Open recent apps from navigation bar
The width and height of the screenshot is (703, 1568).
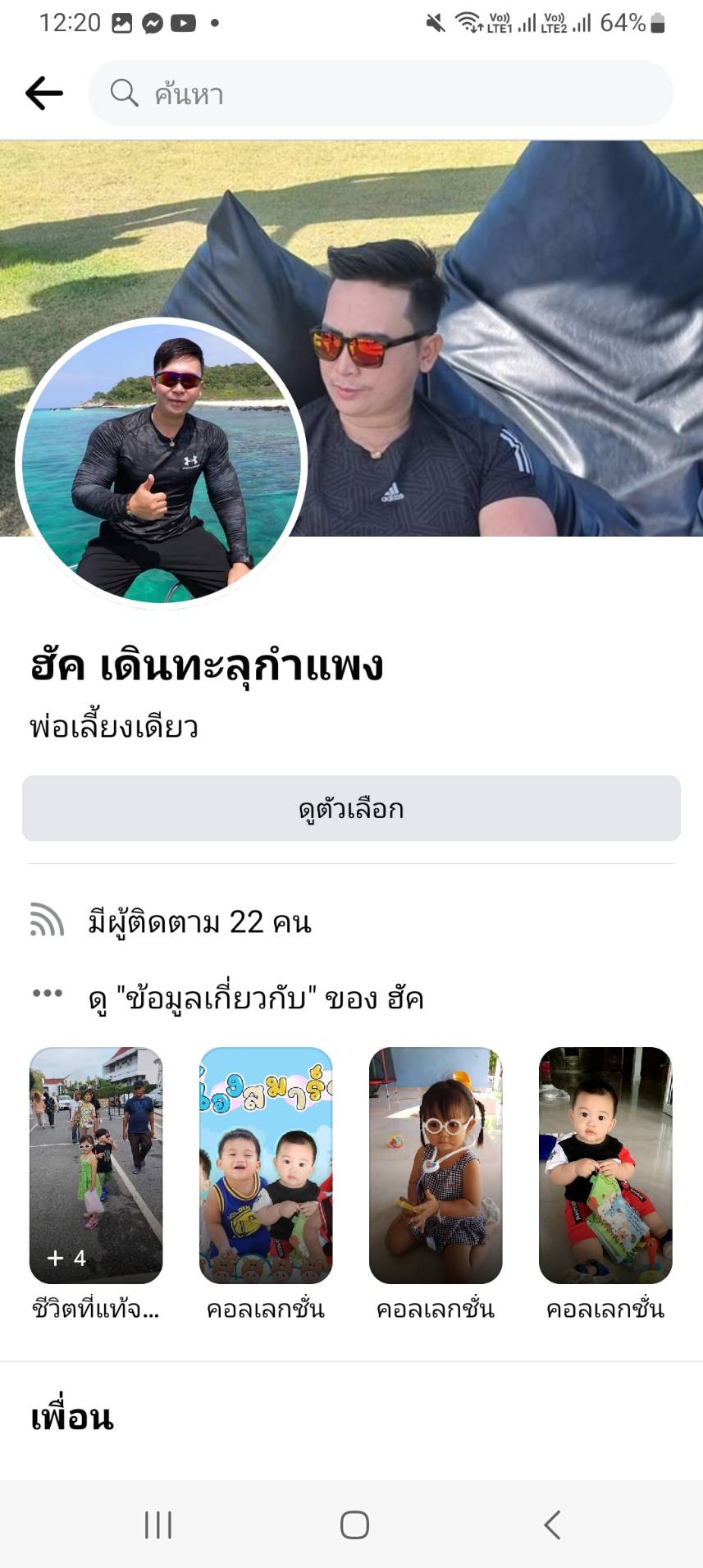[x=158, y=1525]
